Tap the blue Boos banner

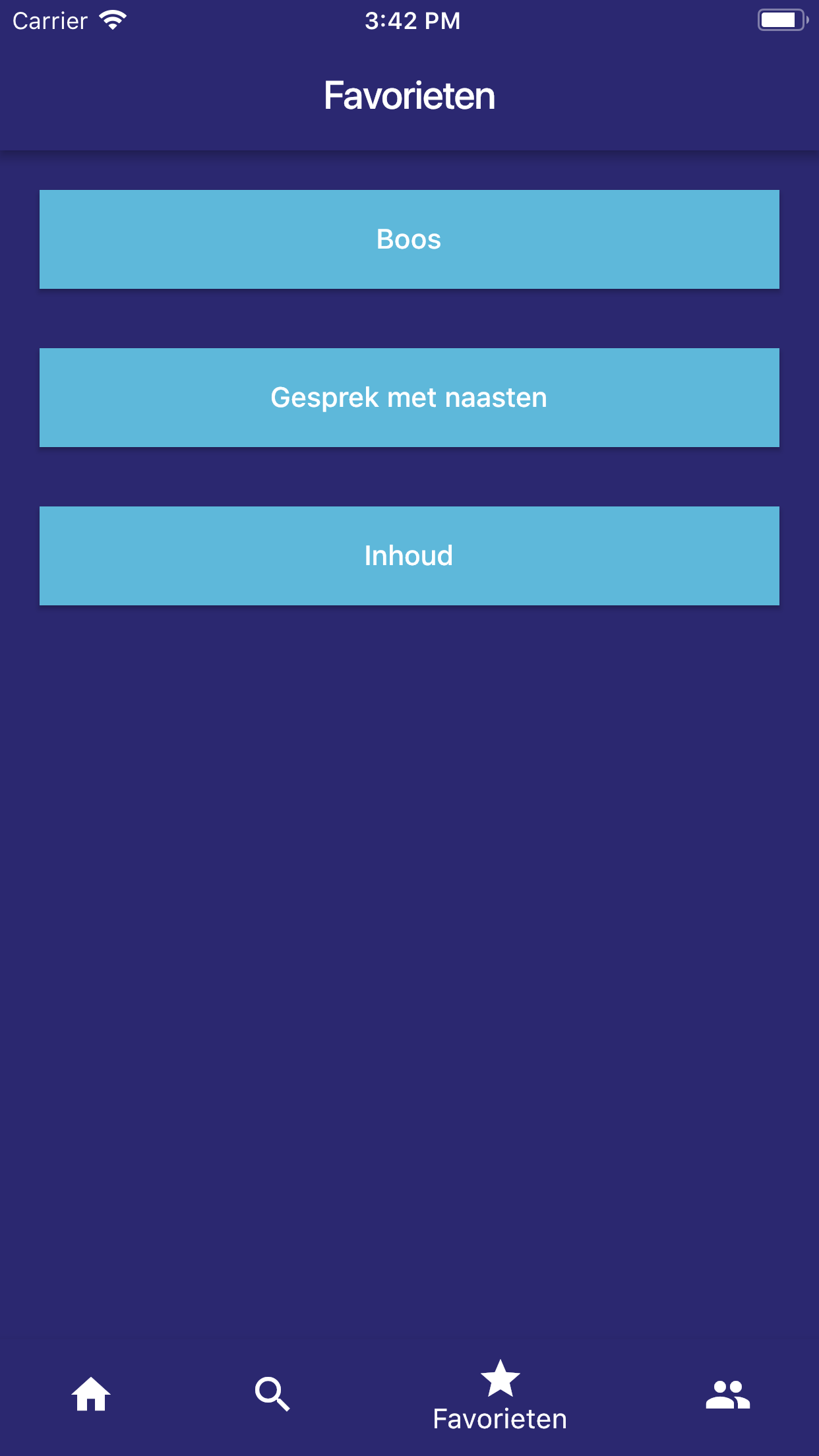point(409,239)
